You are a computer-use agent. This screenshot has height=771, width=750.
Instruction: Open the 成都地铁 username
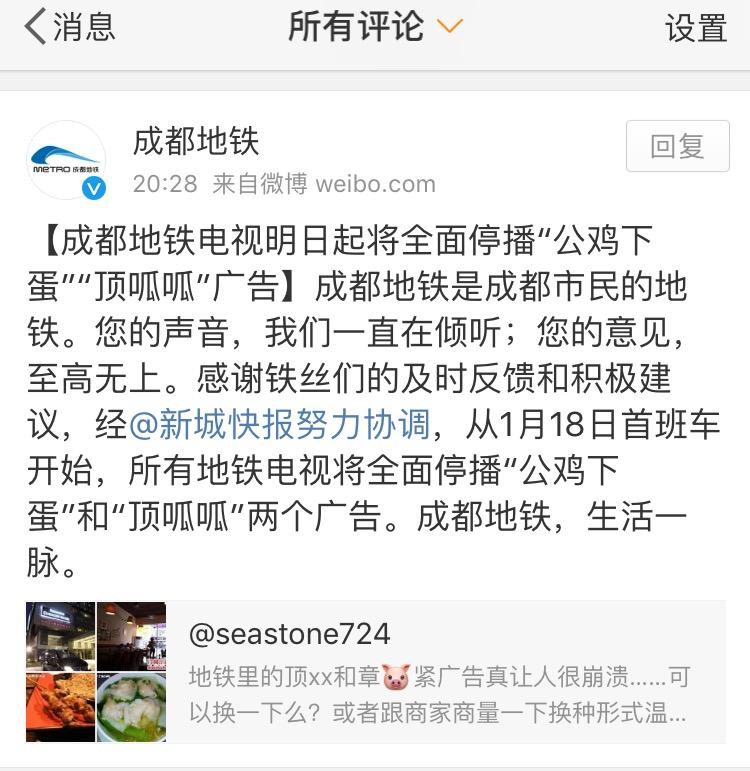click(x=196, y=140)
